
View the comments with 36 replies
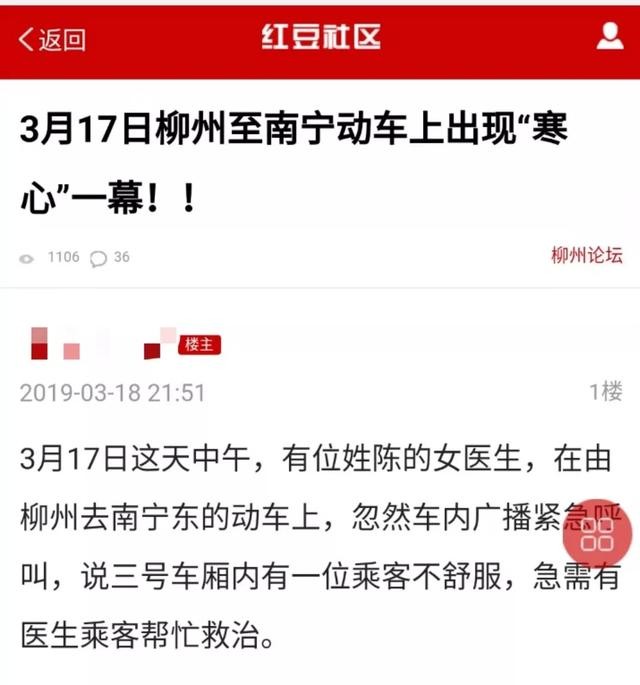[110, 258]
